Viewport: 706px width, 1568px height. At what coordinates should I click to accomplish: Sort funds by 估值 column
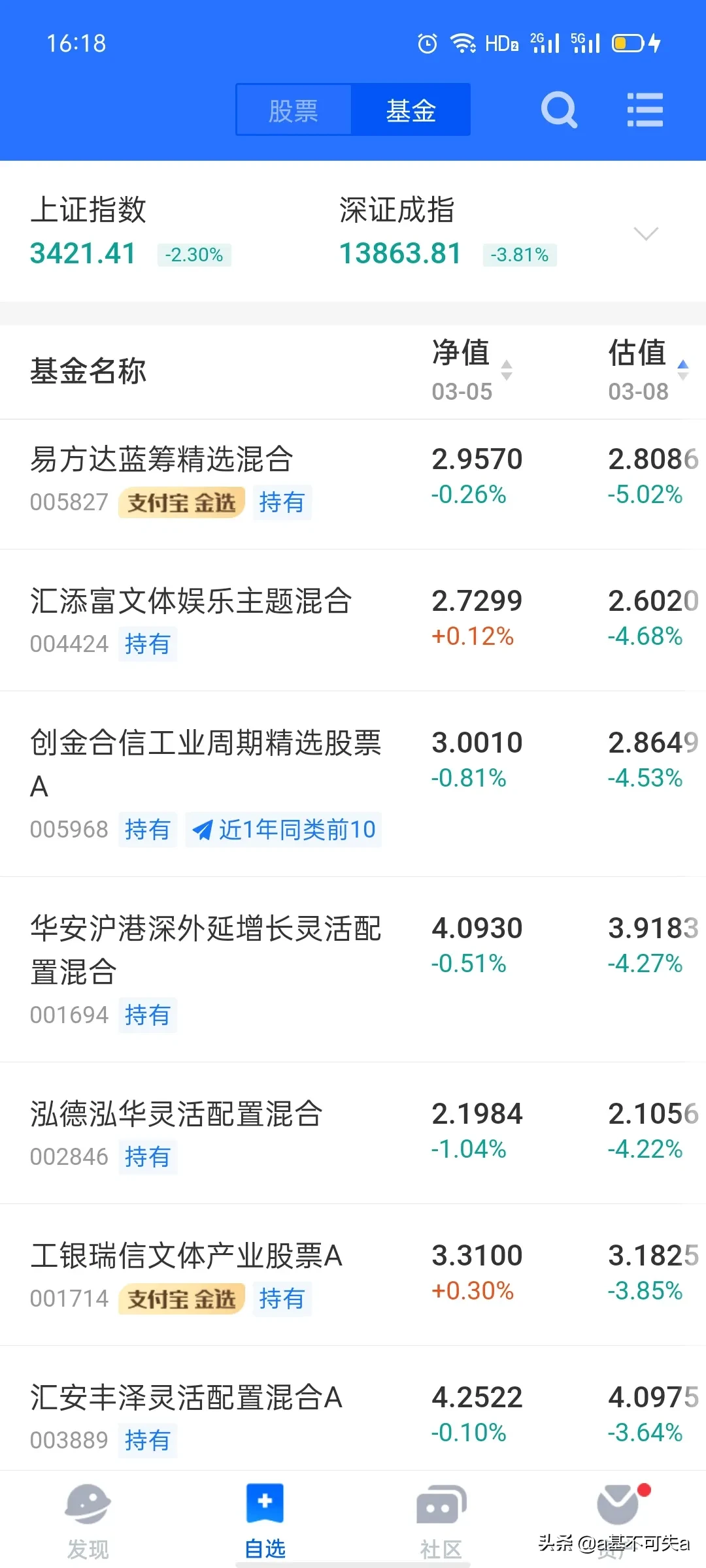point(648,370)
